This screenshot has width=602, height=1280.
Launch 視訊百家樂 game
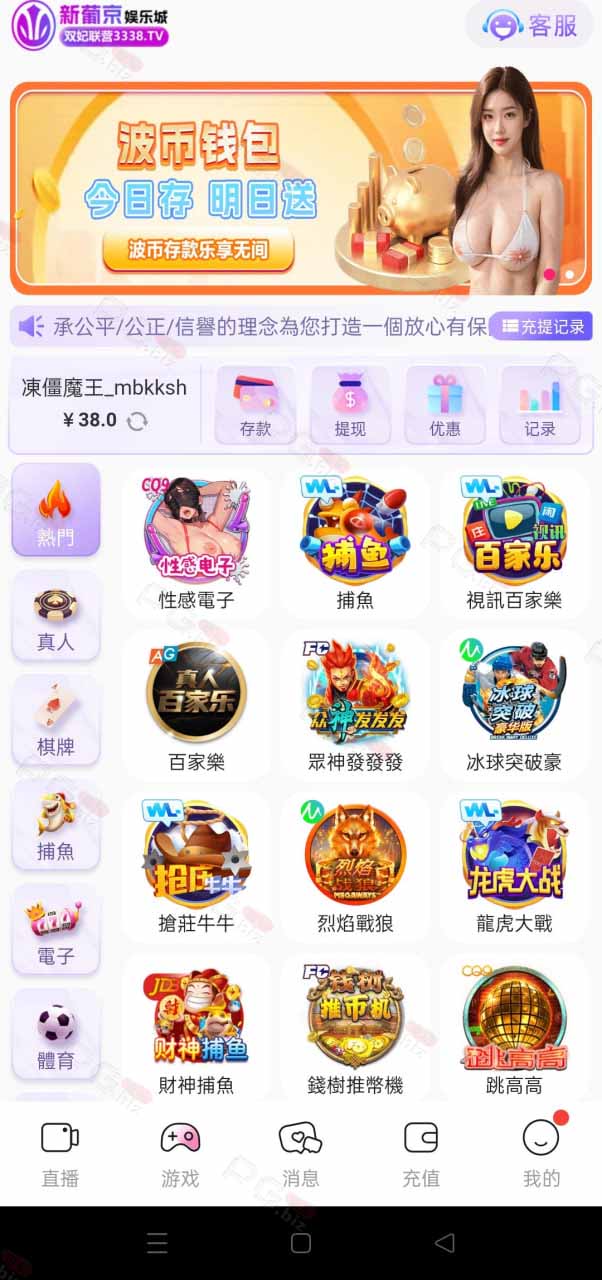514,544
